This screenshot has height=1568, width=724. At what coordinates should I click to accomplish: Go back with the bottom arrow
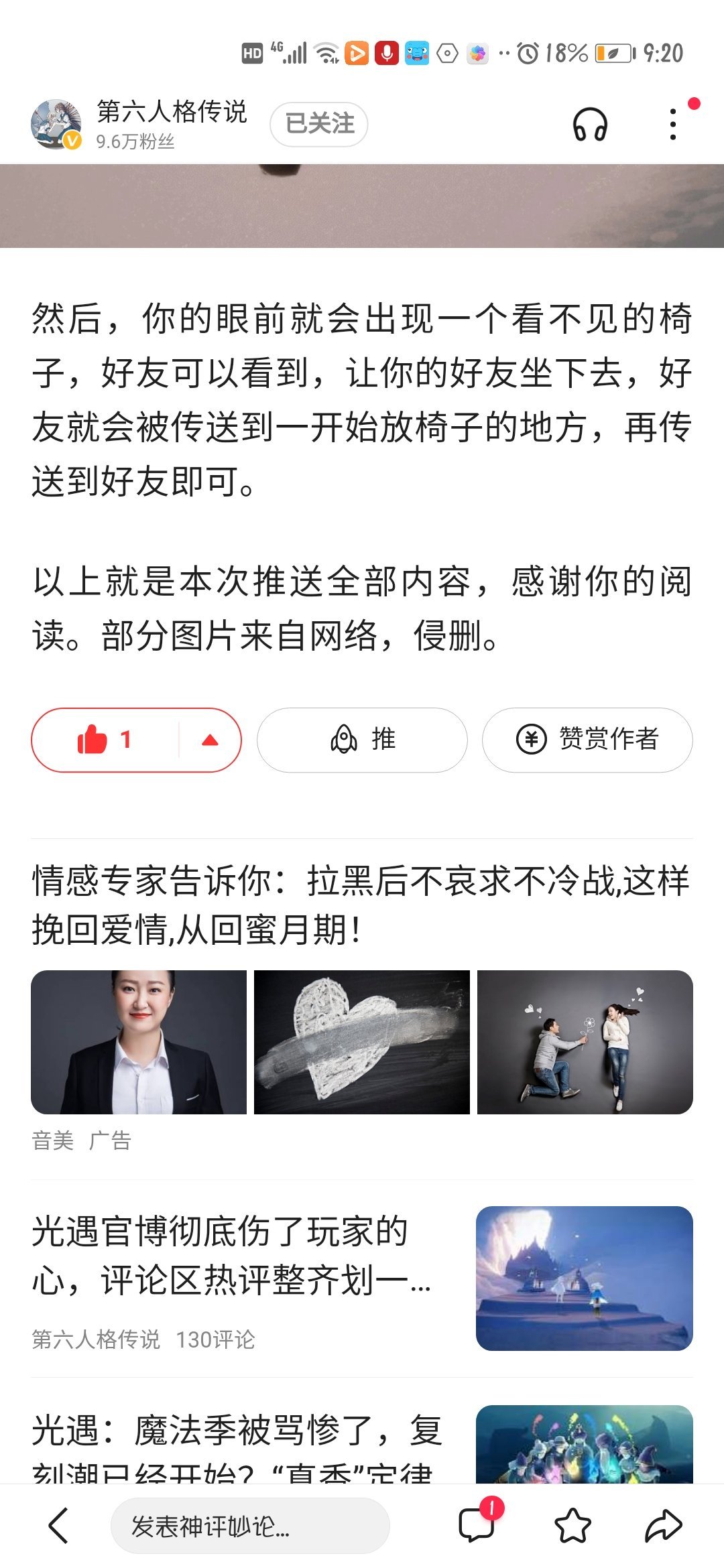pos(59,1526)
